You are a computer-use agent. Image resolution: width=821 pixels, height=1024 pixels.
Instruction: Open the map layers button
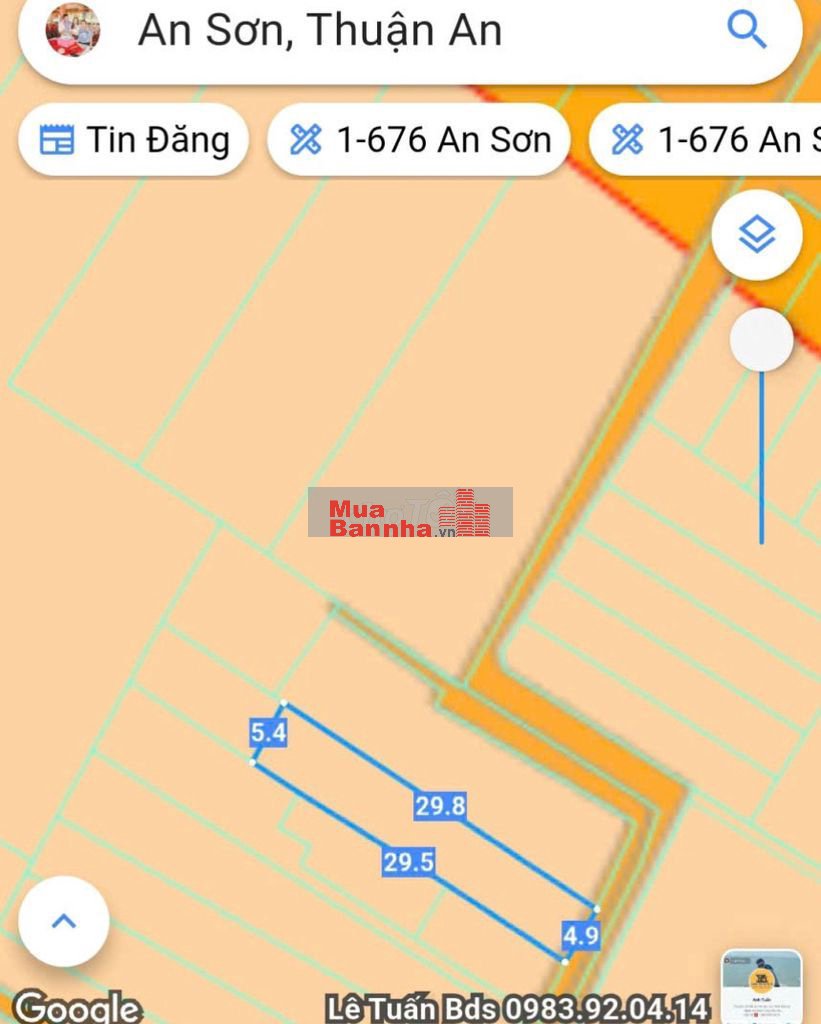click(757, 236)
